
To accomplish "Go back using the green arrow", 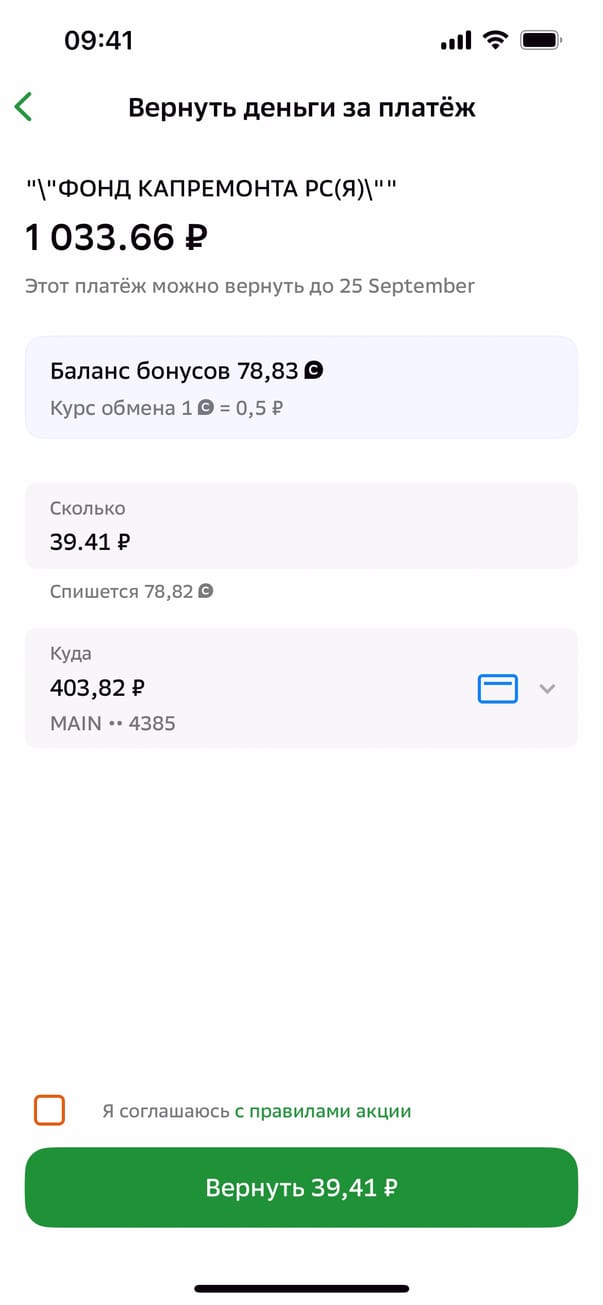I will coord(24,107).
